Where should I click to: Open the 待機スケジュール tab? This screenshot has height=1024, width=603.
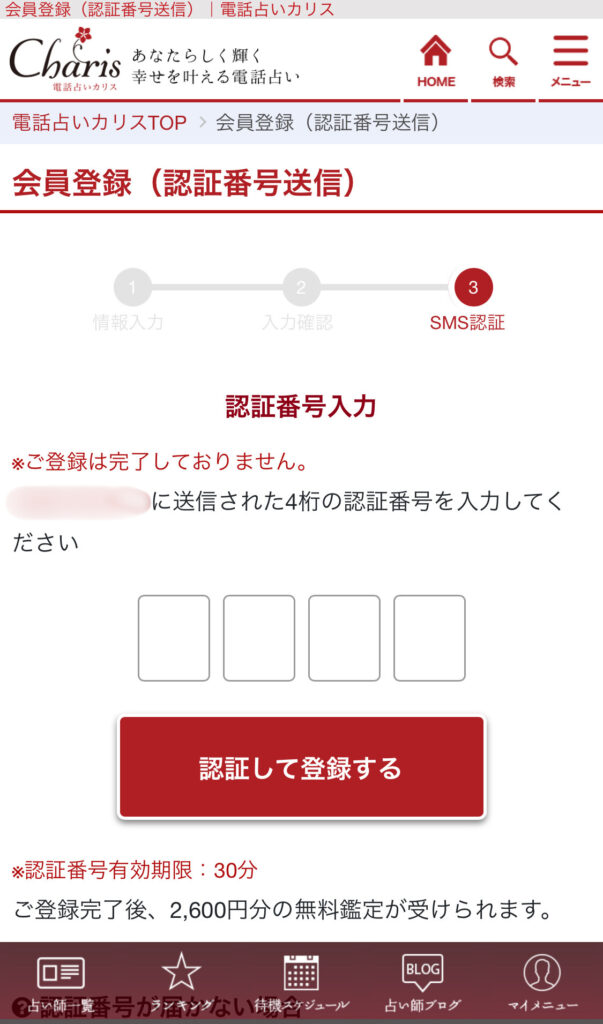pos(301,982)
